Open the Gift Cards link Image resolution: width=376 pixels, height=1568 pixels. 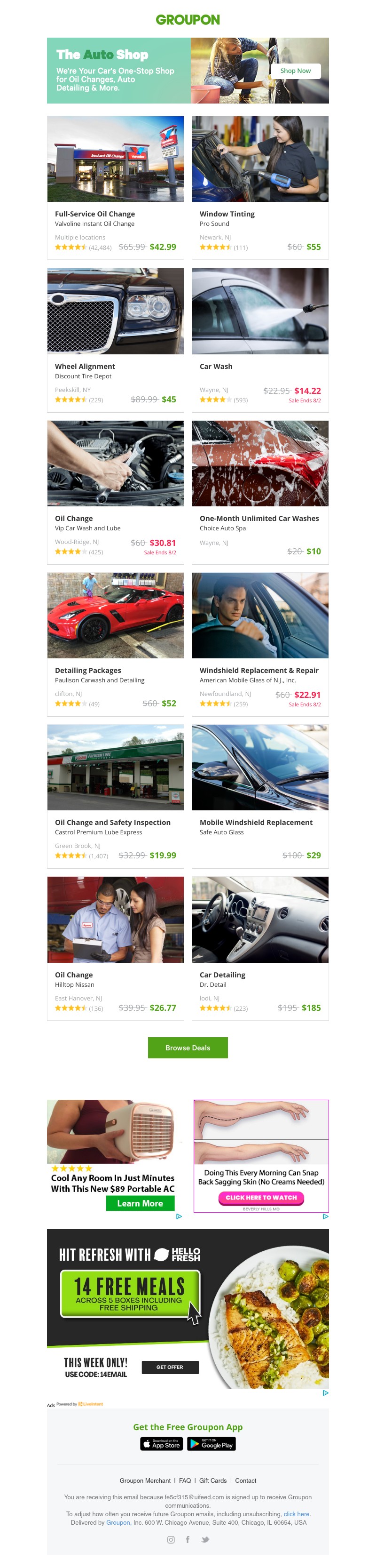[x=212, y=1480]
